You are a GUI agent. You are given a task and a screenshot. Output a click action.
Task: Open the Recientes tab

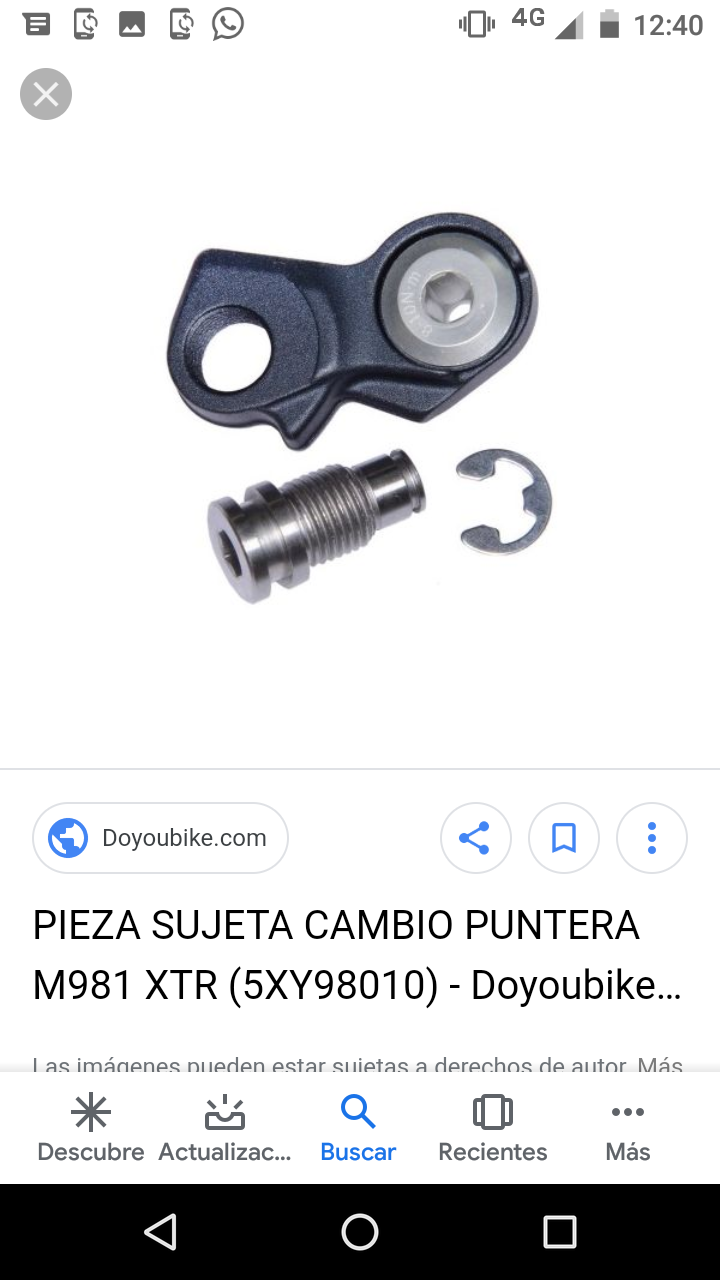(x=492, y=1128)
